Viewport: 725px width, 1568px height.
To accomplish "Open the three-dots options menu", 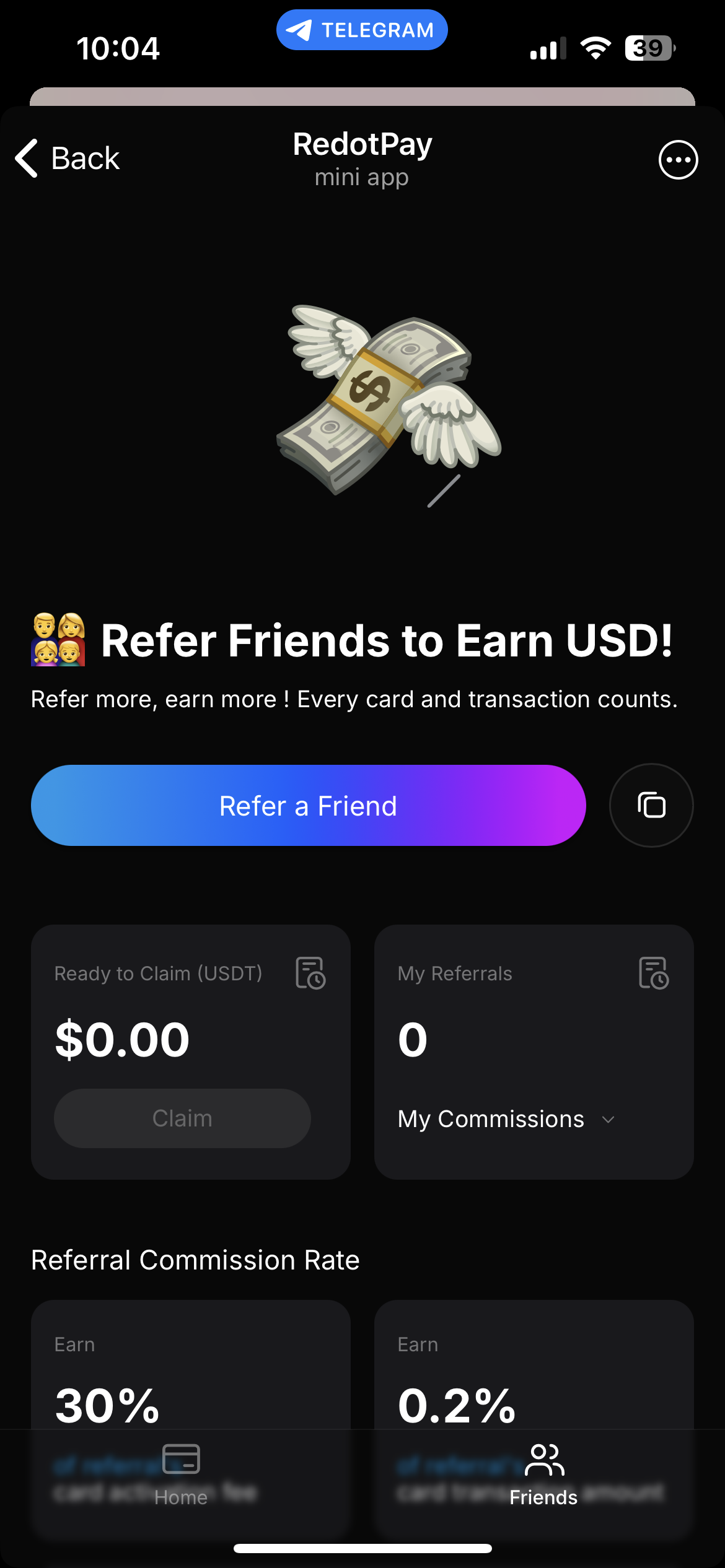I will pos(677,159).
